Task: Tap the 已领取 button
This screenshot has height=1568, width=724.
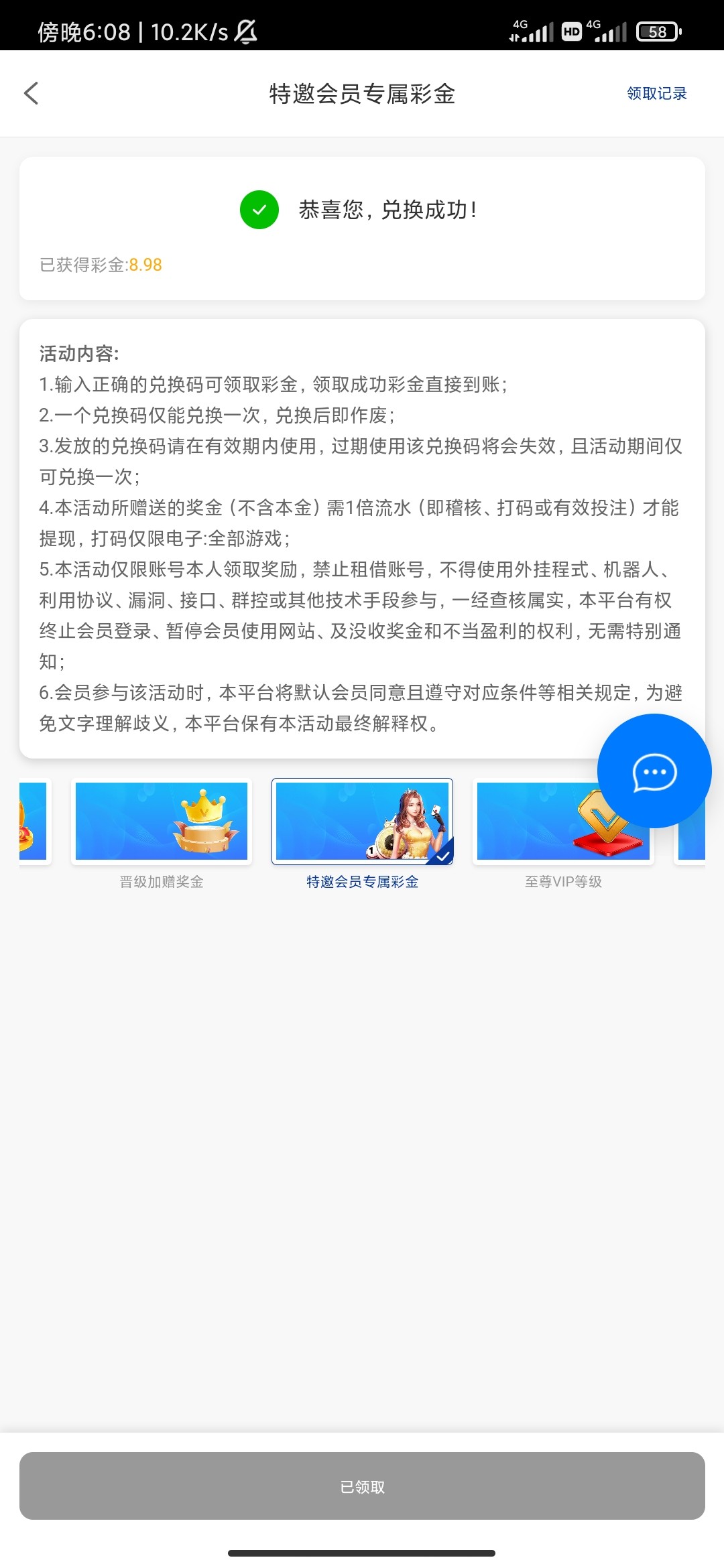Action: 362,1486
